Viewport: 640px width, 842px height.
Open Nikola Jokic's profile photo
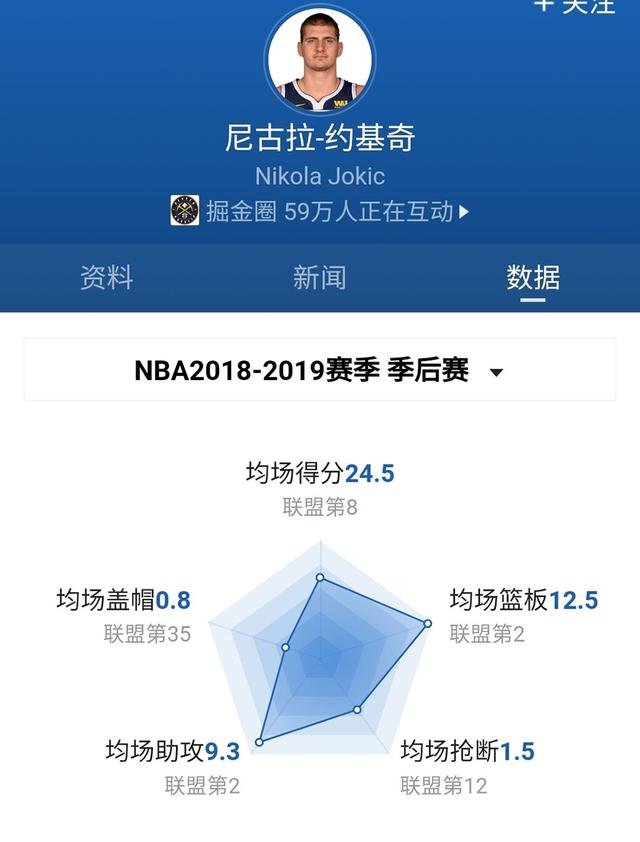pyautogui.click(x=320, y=61)
